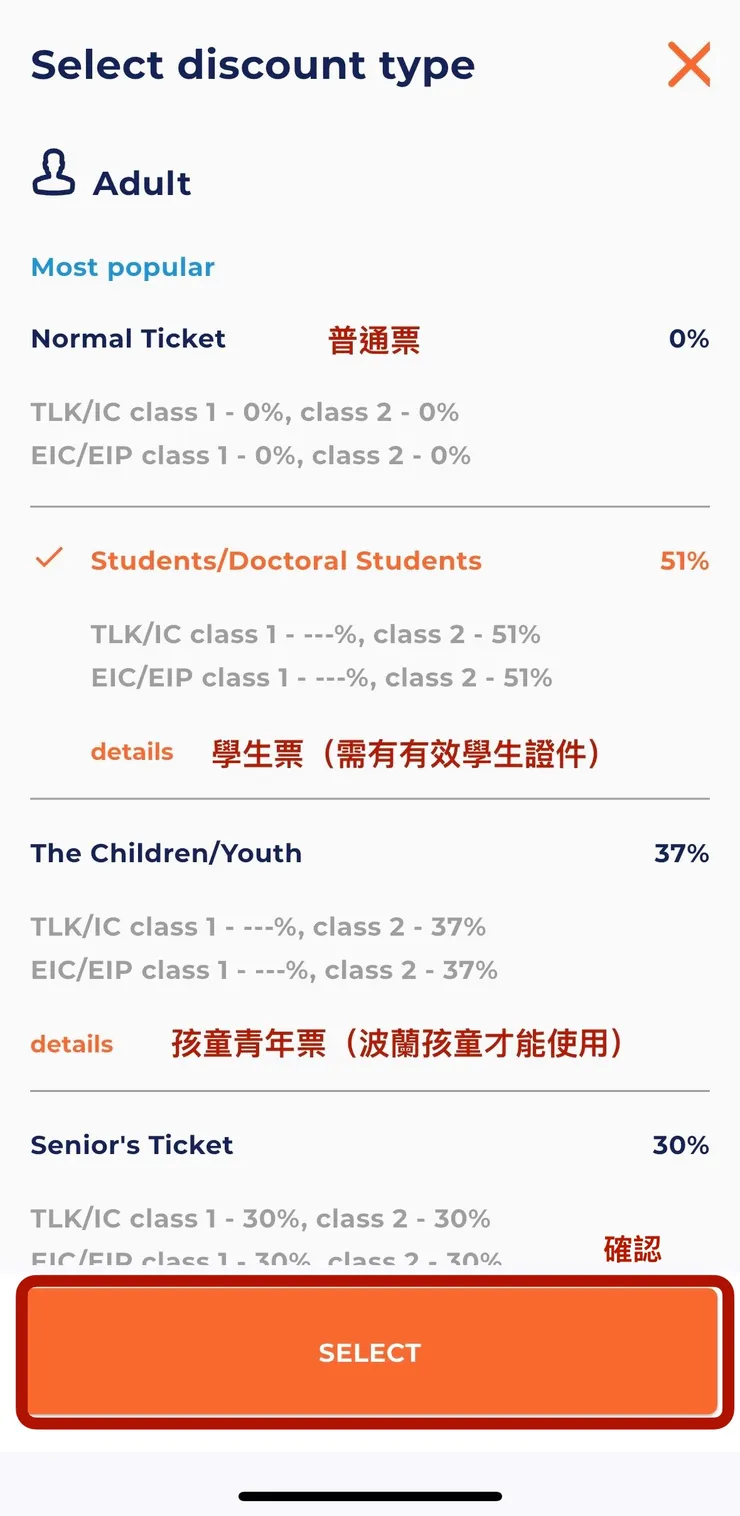
Task: Select The Children/Youth 37% discount option
Action: 166,852
